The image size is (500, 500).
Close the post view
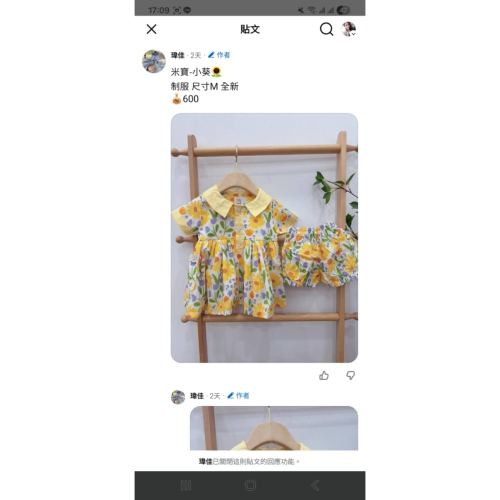[x=152, y=29]
